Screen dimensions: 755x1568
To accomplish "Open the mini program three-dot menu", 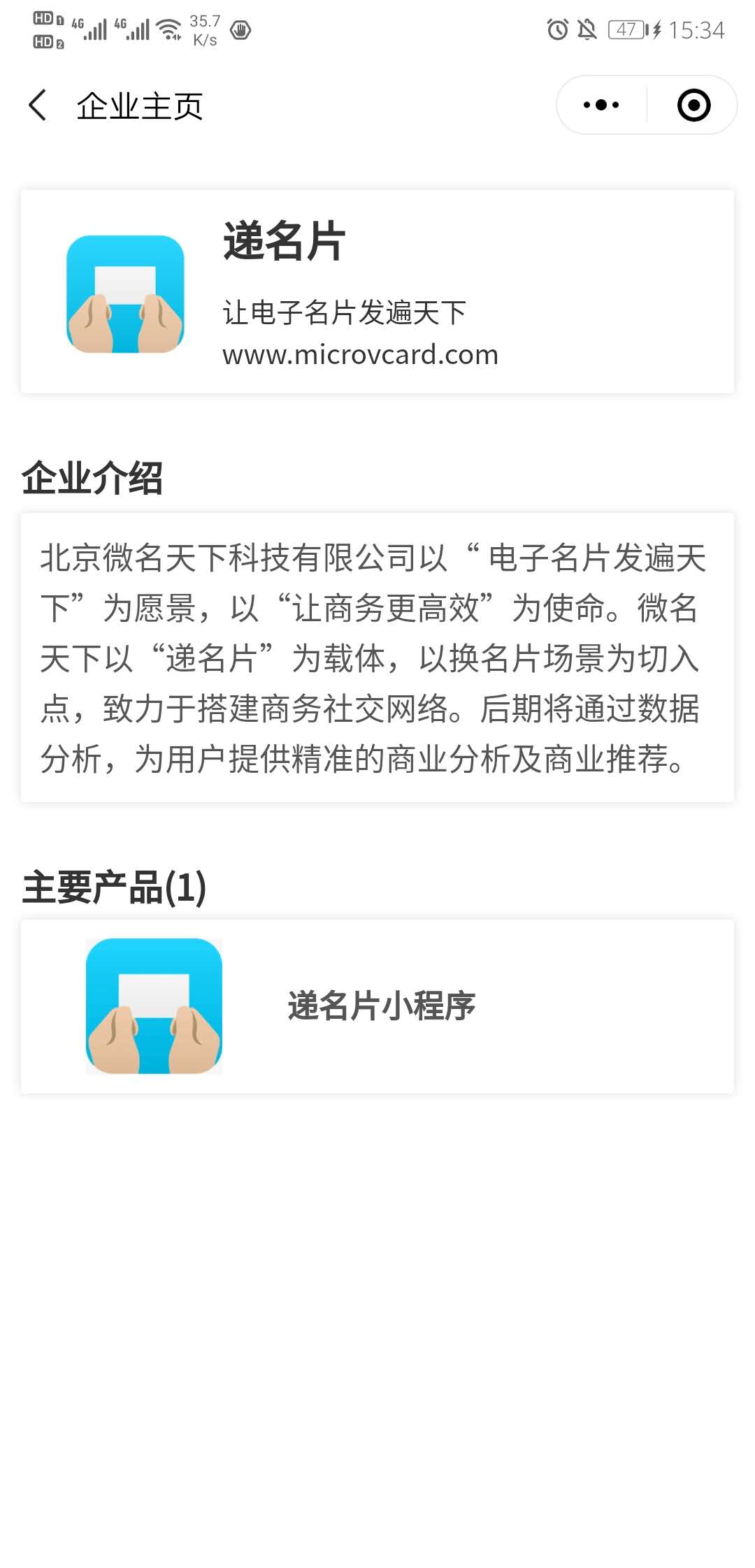I will pos(601,106).
